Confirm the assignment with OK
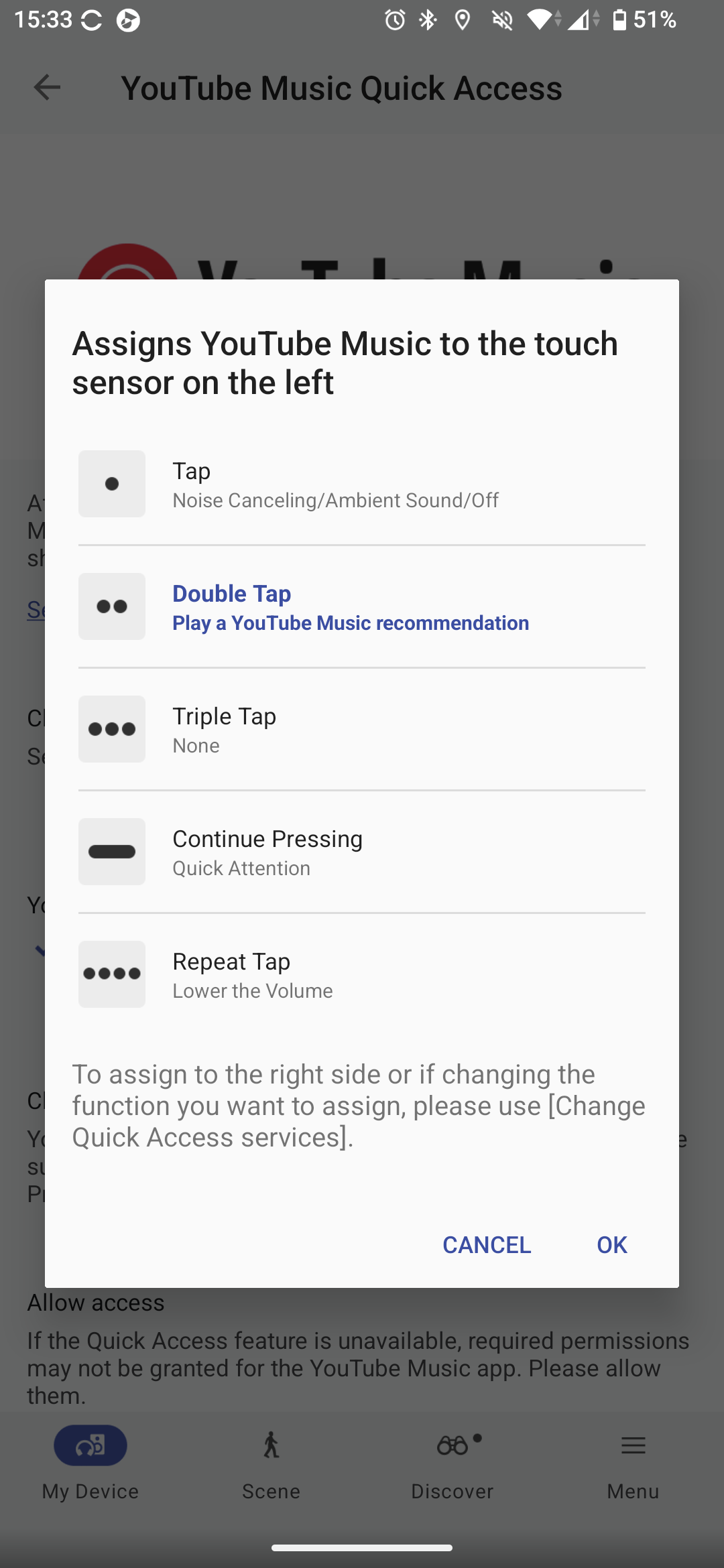The width and height of the screenshot is (724, 1568). (x=611, y=1244)
